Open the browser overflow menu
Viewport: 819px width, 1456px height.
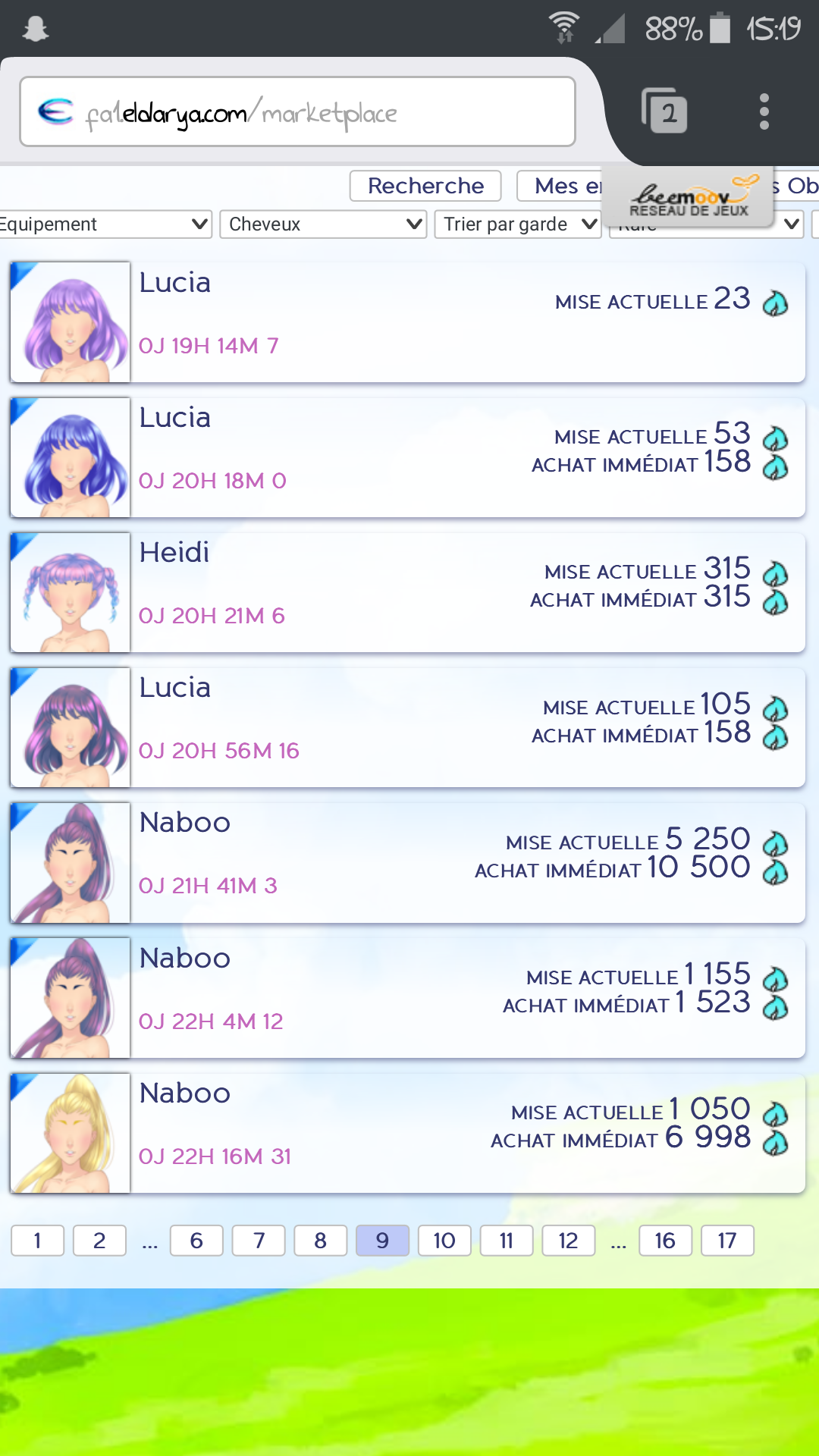pos(764,111)
